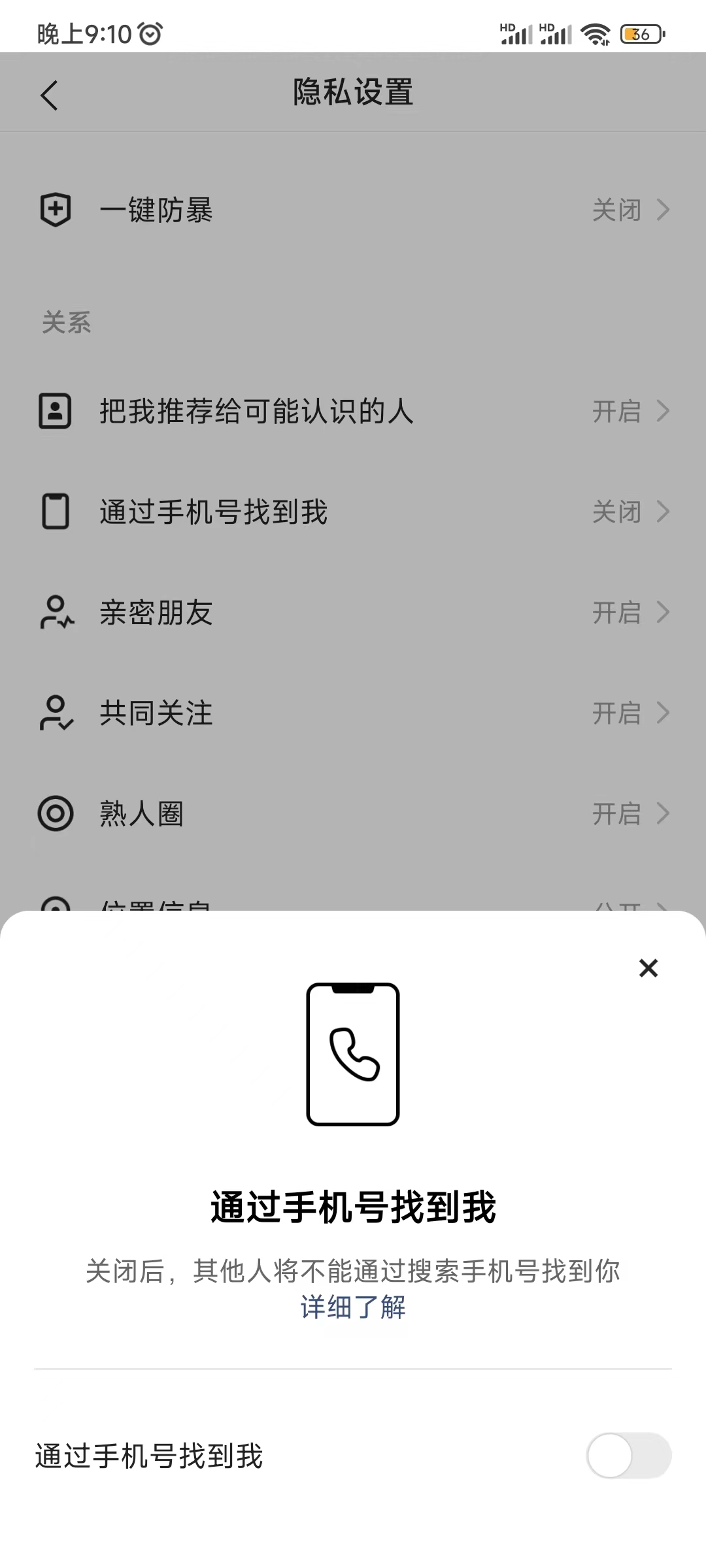Click the alarm clock icon in the status bar
706x1568 pixels.
click(x=149, y=33)
